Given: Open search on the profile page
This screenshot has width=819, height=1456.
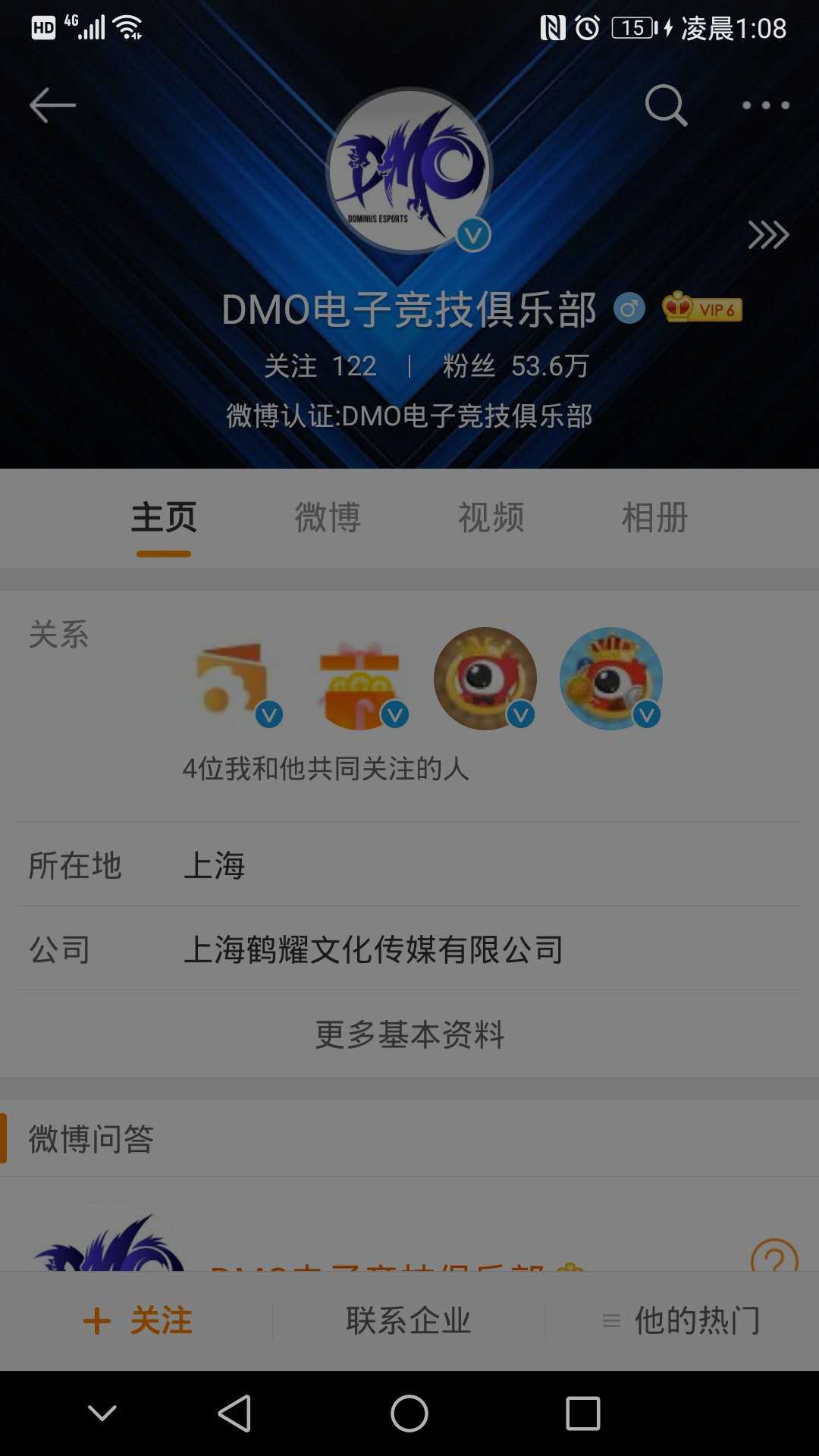Looking at the screenshot, I should [665, 105].
